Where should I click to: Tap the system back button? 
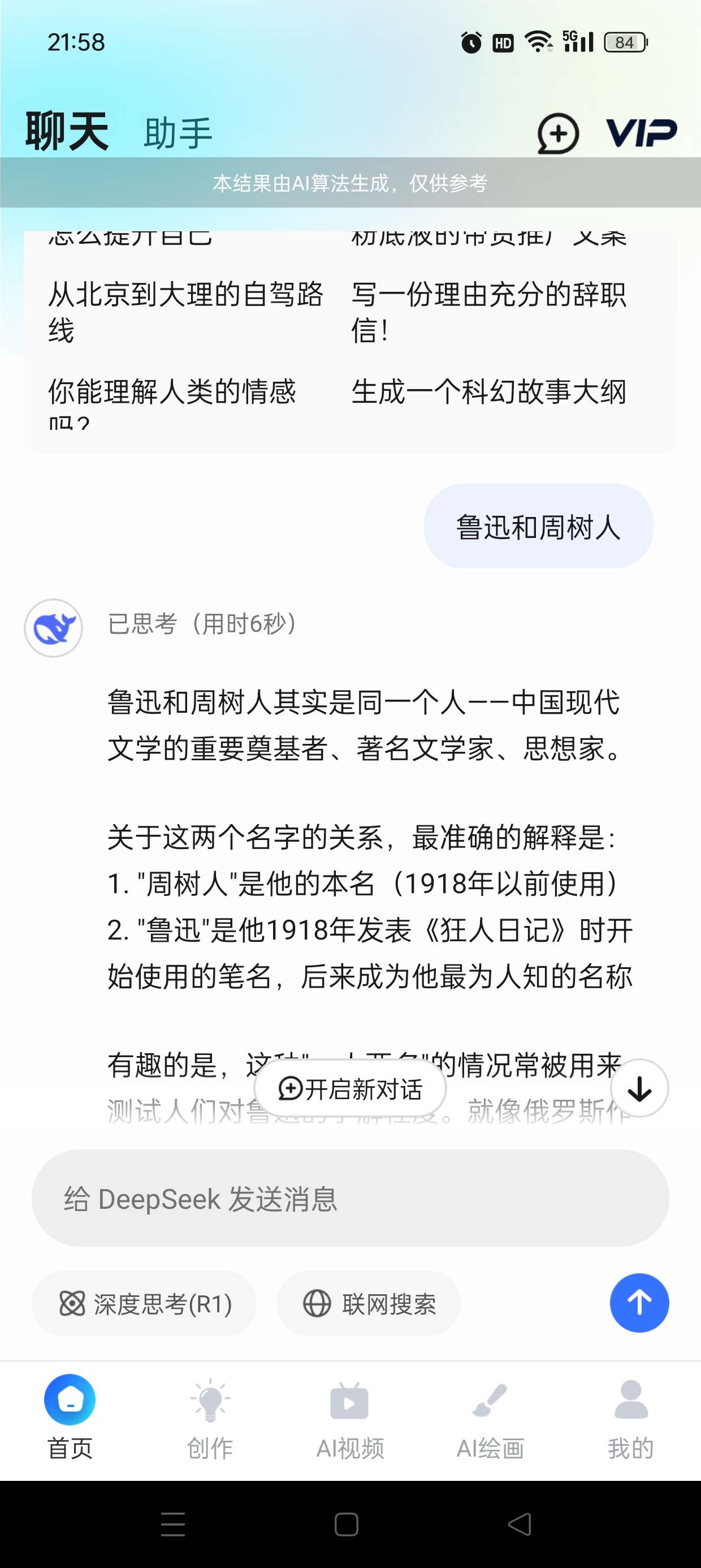[x=519, y=1524]
